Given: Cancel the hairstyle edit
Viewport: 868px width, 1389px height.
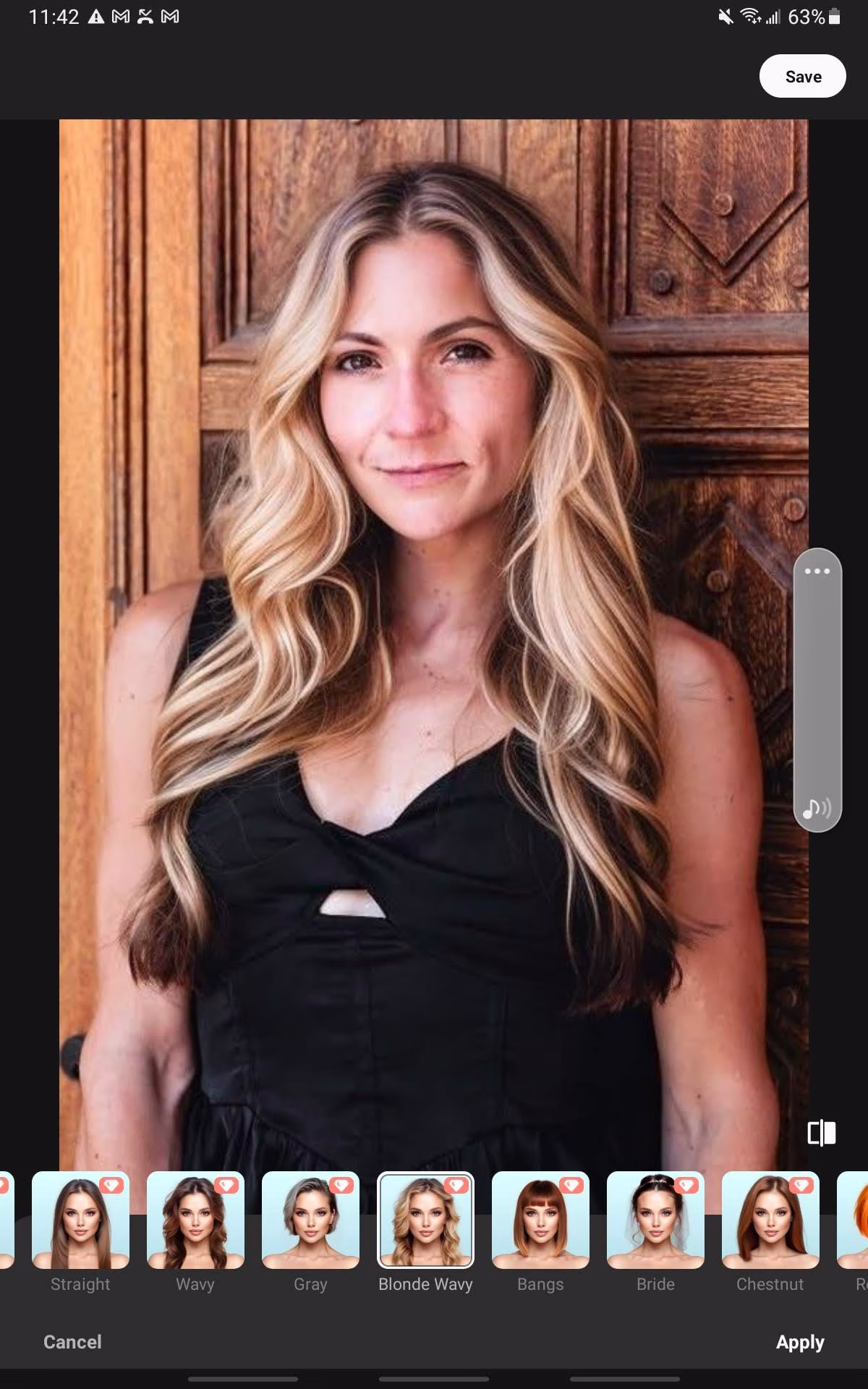Looking at the screenshot, I should [x=72, y=1342].
